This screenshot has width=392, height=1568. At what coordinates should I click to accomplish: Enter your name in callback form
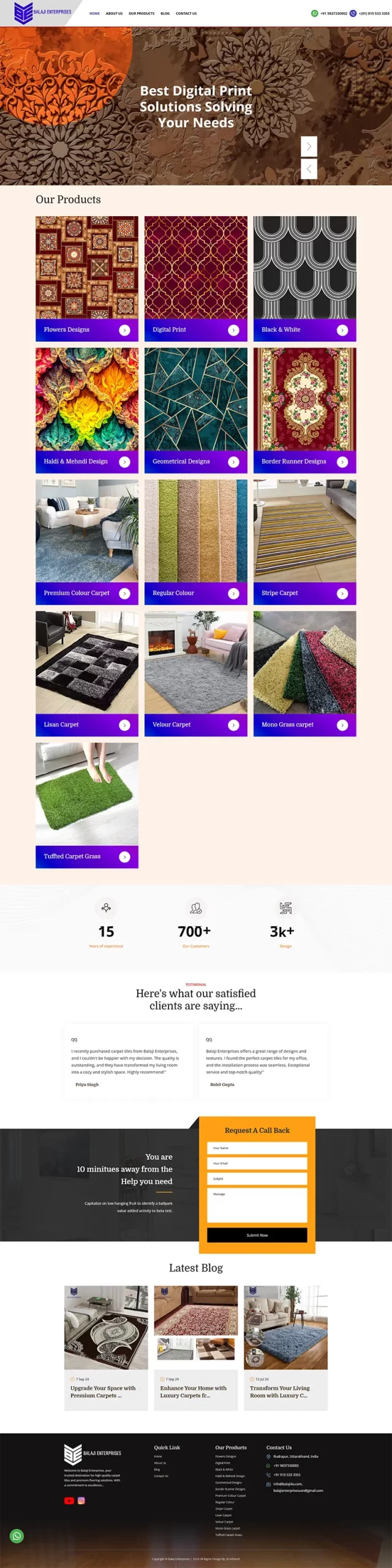click(x=257, y=1148)
